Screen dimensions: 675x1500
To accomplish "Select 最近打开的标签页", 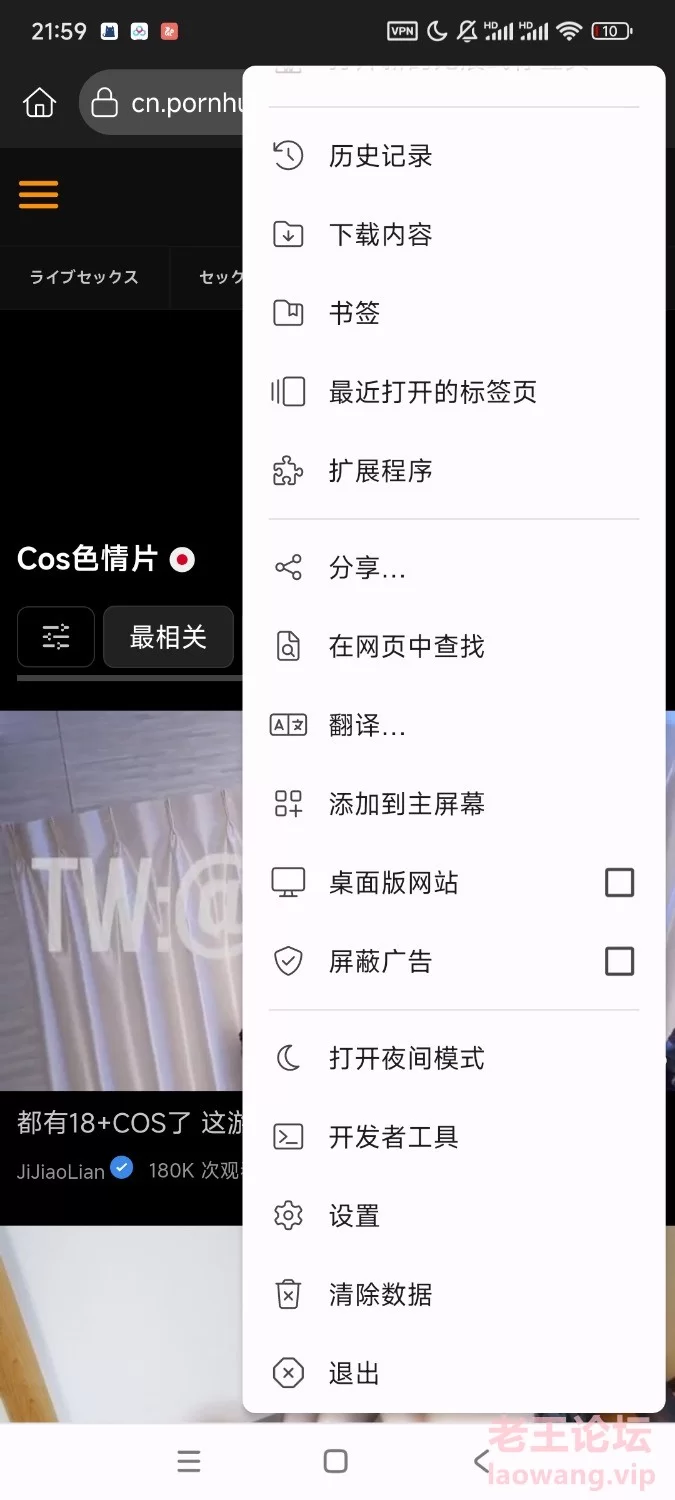I will tap(453, 392).
